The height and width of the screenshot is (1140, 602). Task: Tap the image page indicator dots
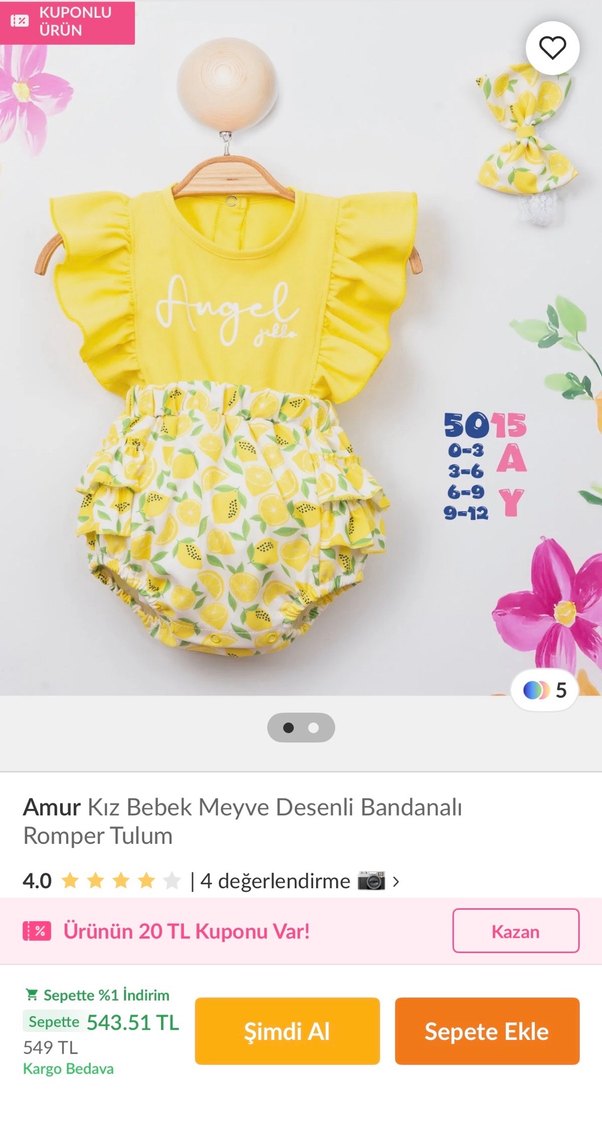coord(301,728)
